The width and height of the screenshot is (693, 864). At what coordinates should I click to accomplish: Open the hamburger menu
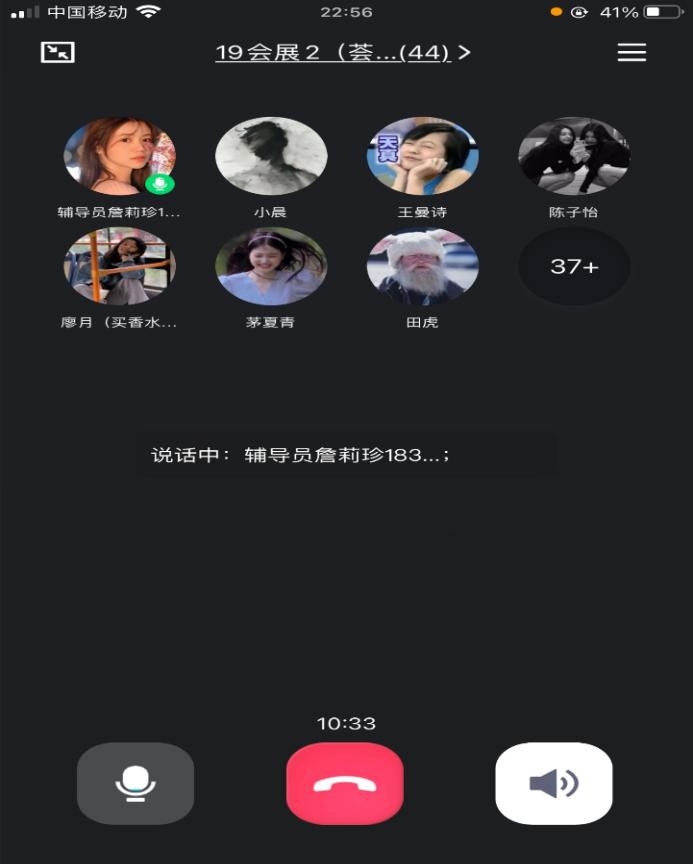[x=631, y=53]
